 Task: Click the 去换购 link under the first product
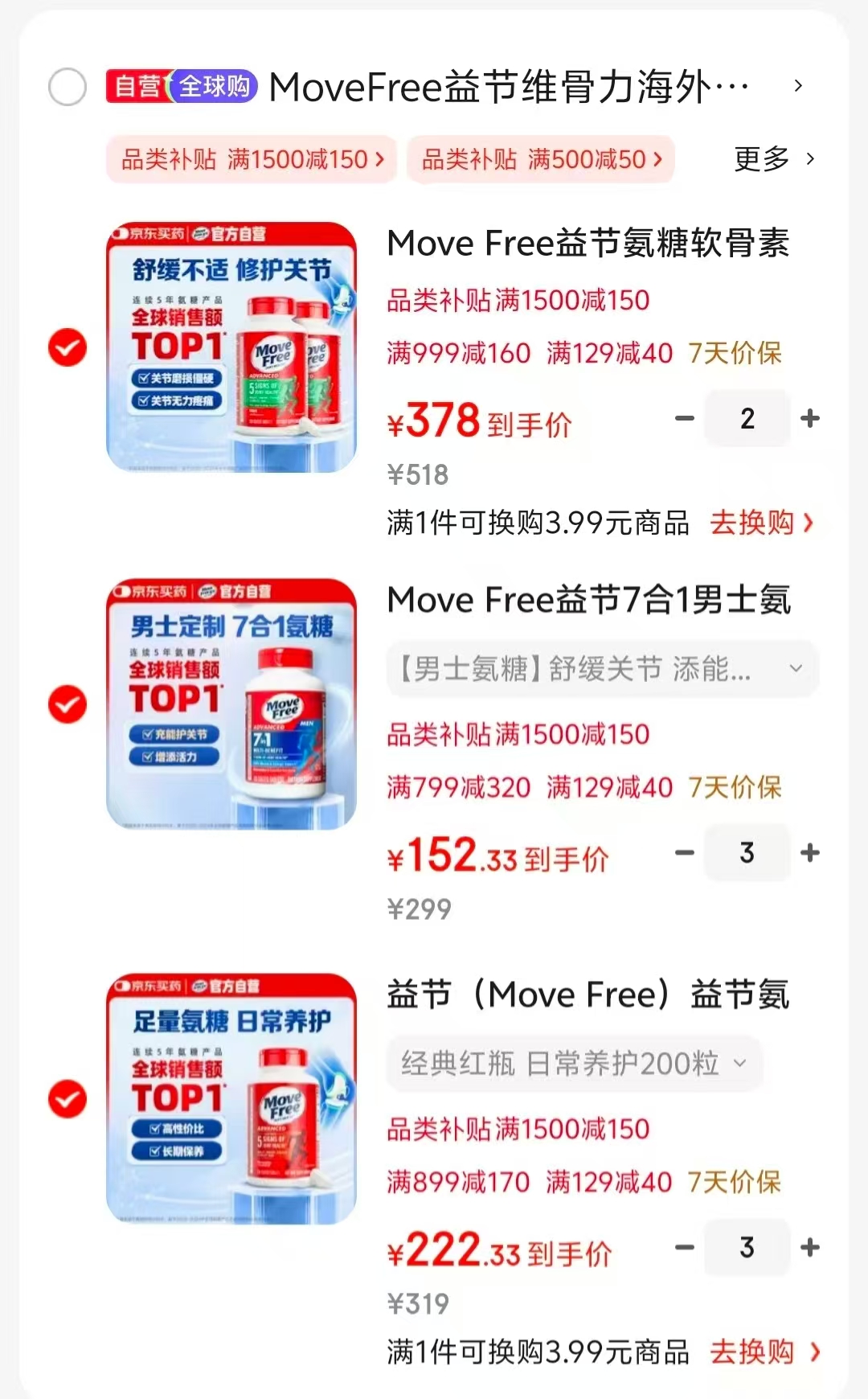756,523
